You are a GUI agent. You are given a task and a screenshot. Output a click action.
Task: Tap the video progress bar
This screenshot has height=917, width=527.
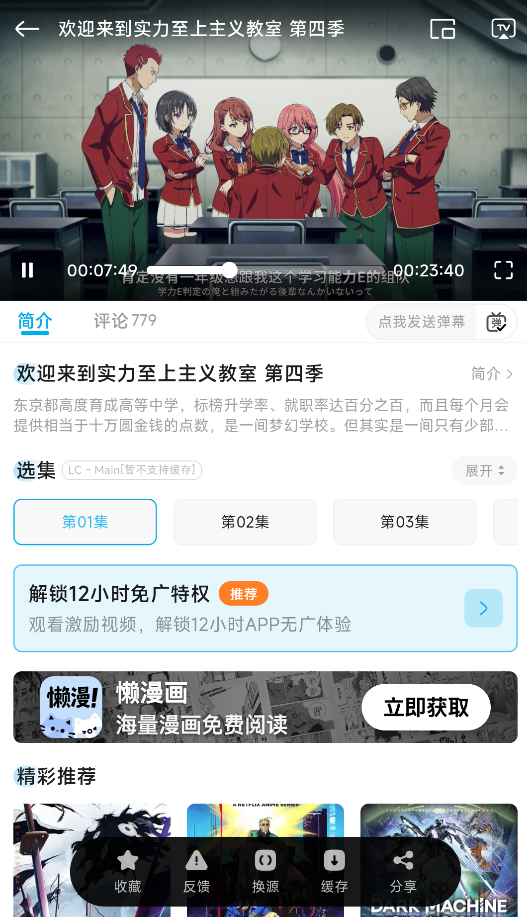266,270
